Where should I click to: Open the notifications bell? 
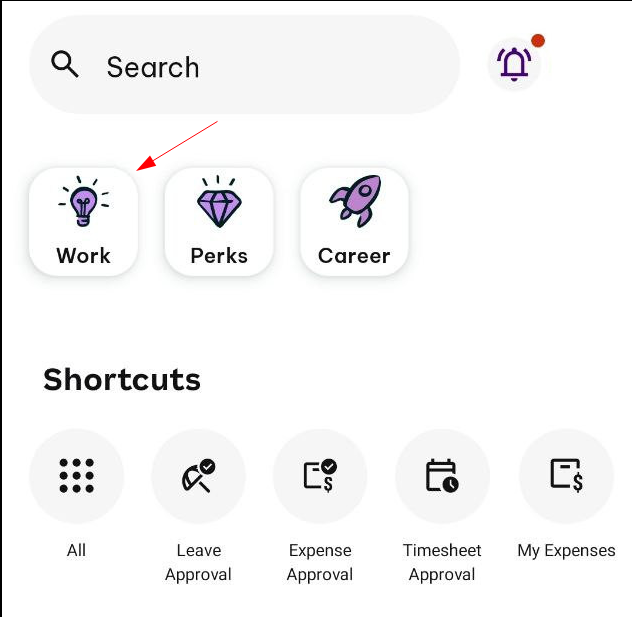click(514, 64)
